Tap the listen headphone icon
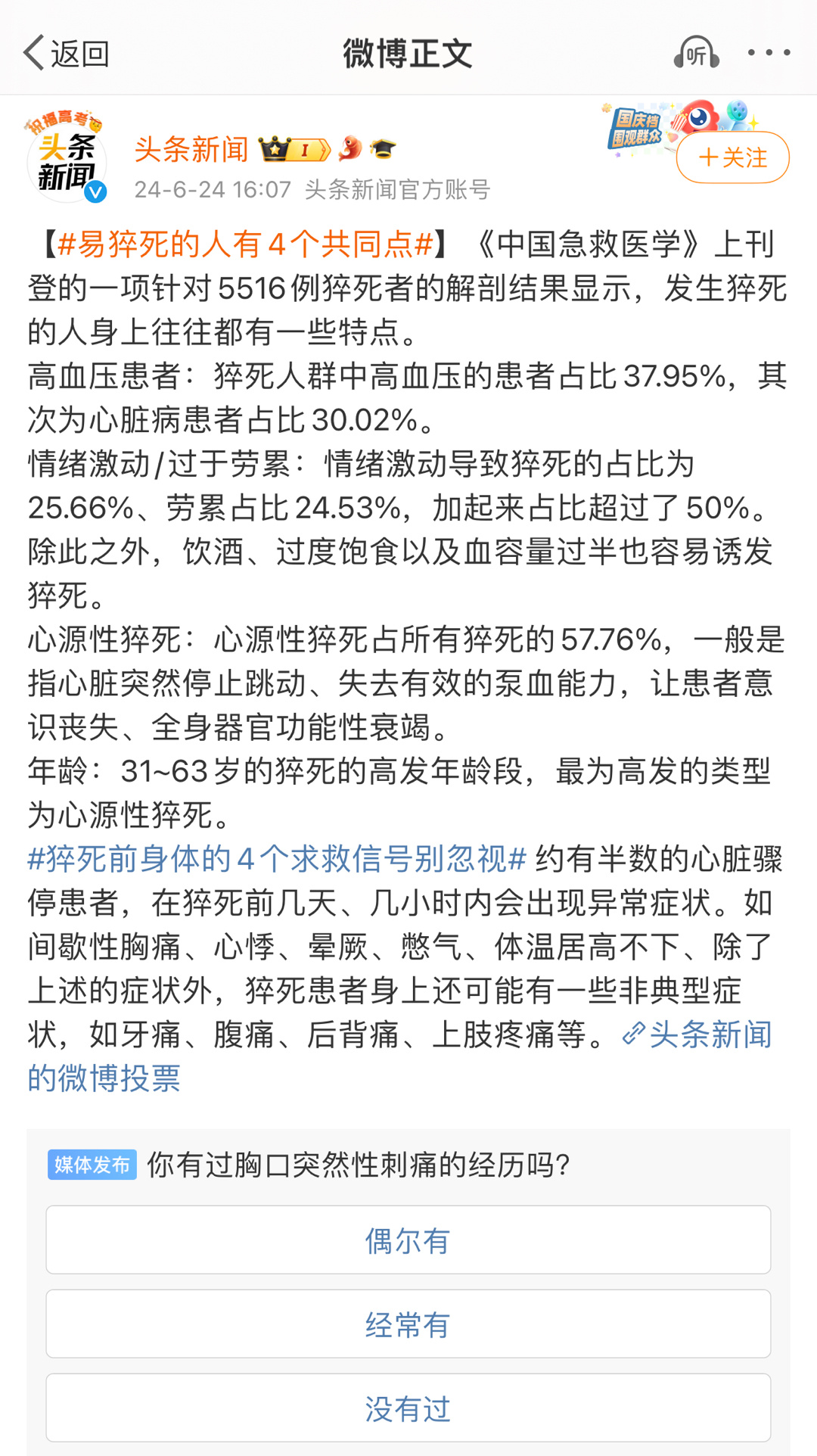 (x=696, y=53)
